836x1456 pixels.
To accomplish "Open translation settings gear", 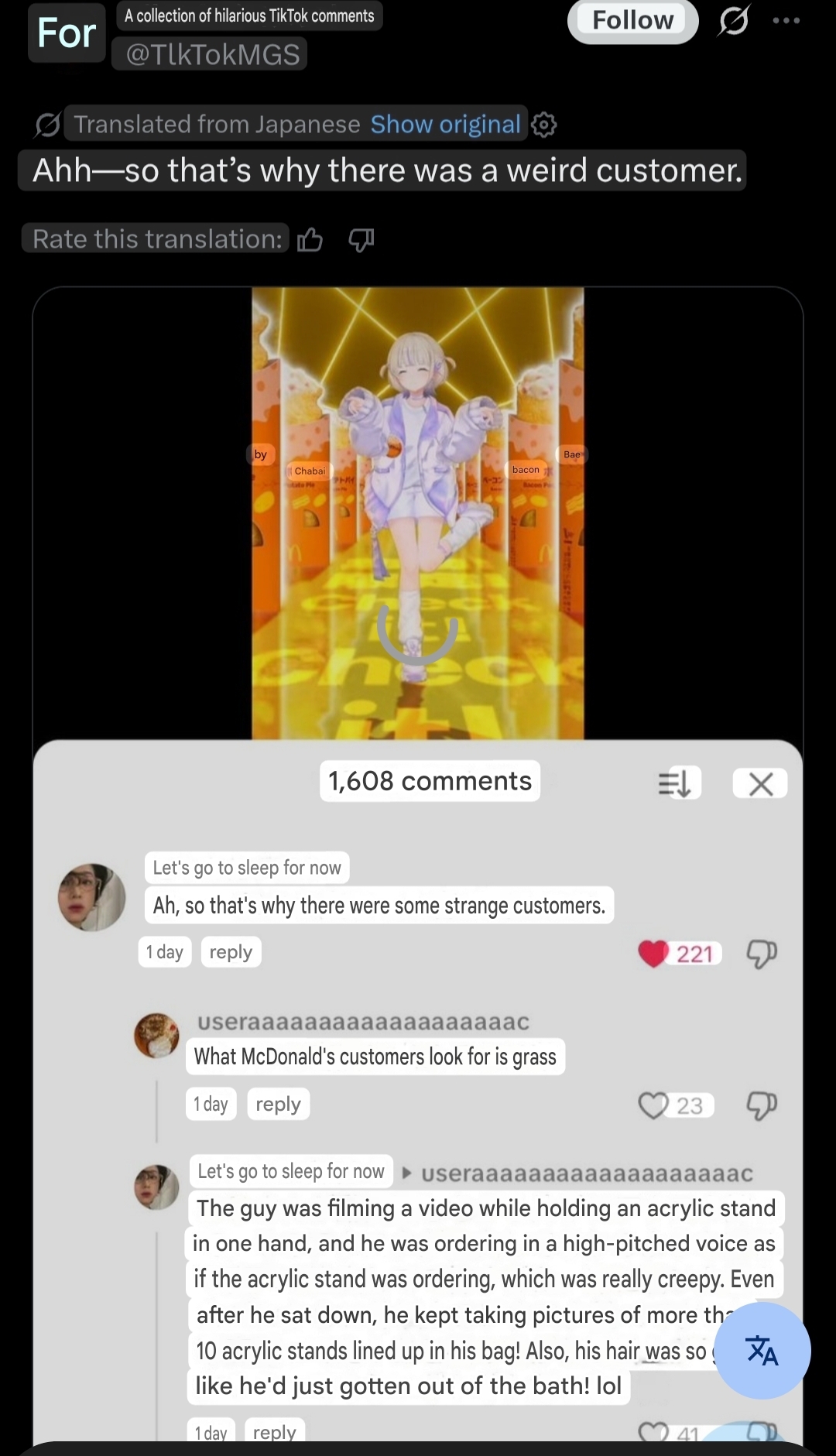I will [x=544, y=125].
